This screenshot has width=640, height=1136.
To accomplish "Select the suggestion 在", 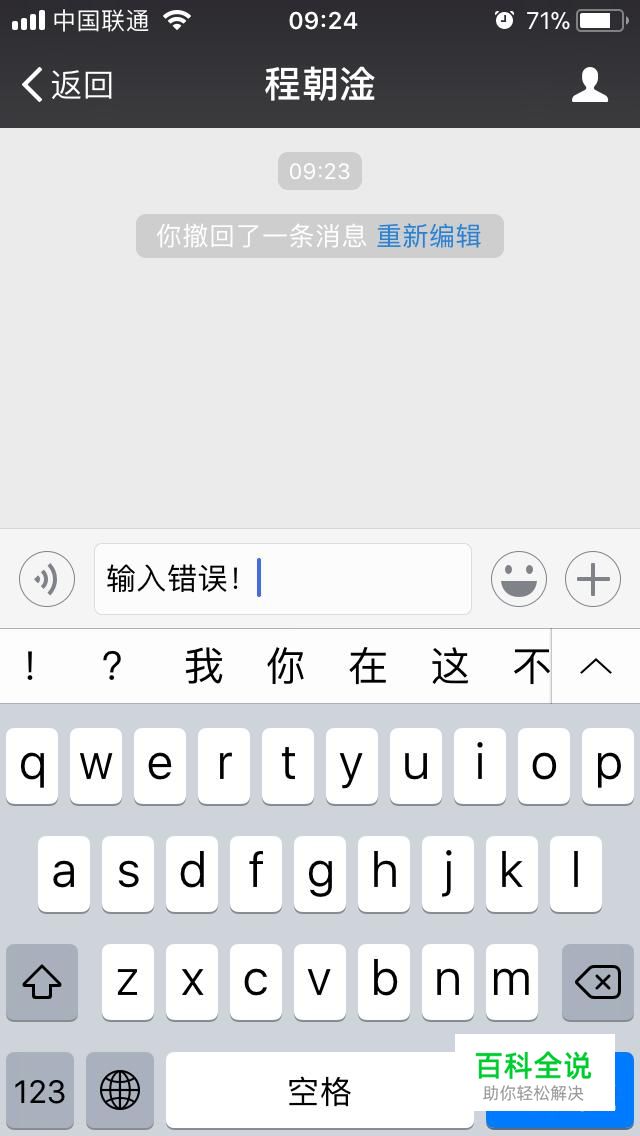I will point(367,667).
